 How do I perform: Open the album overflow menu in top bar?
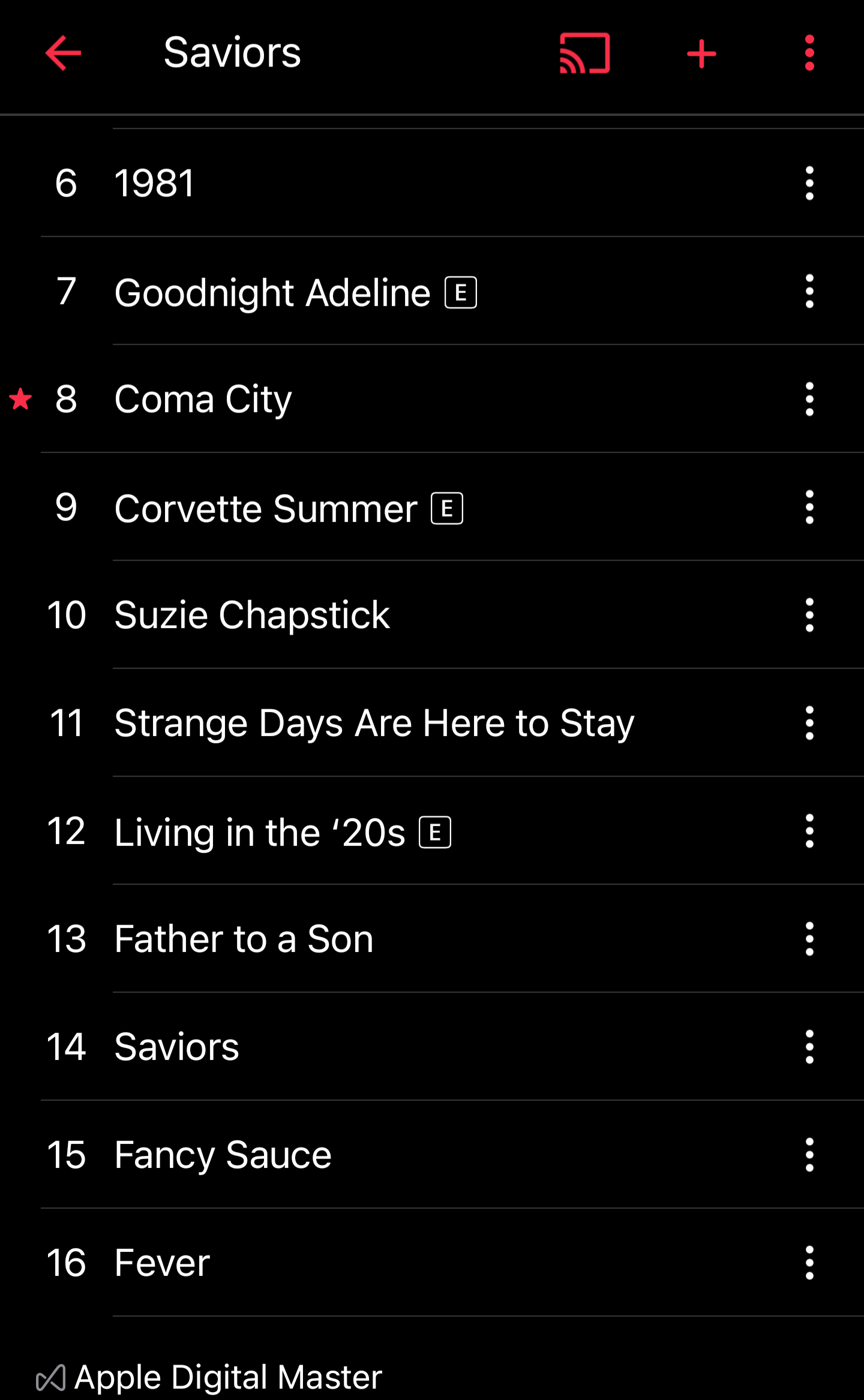coord(809,53)
